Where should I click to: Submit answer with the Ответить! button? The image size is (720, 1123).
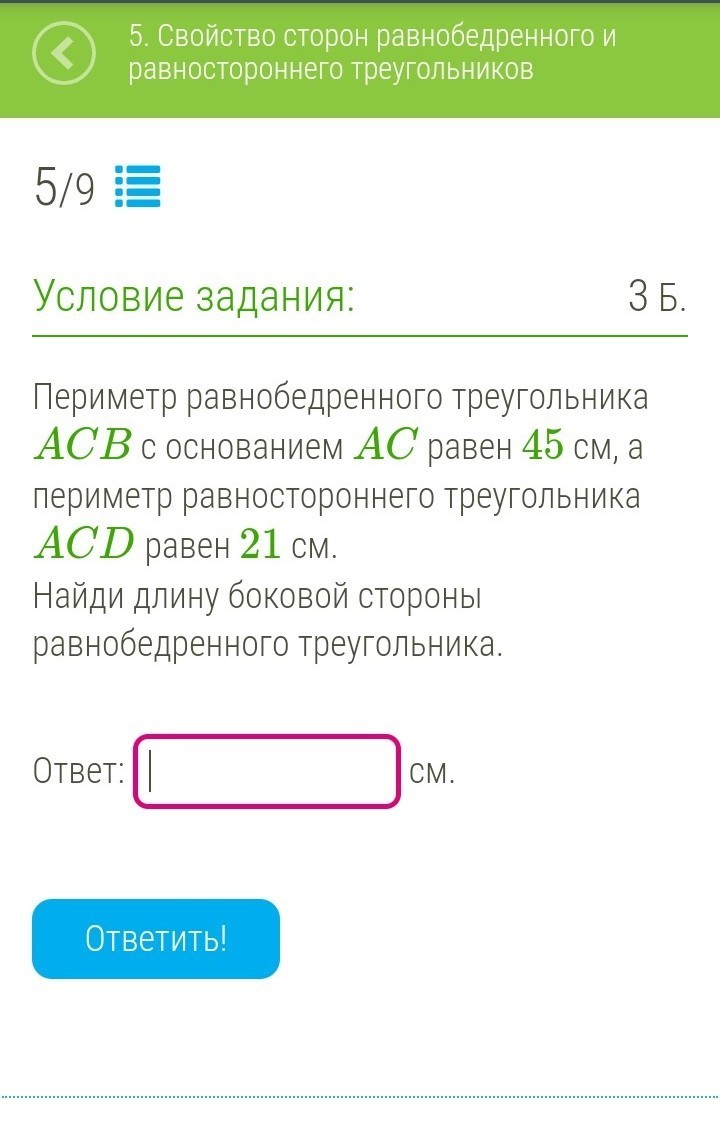pyautogui.click(x=156, y=938)
